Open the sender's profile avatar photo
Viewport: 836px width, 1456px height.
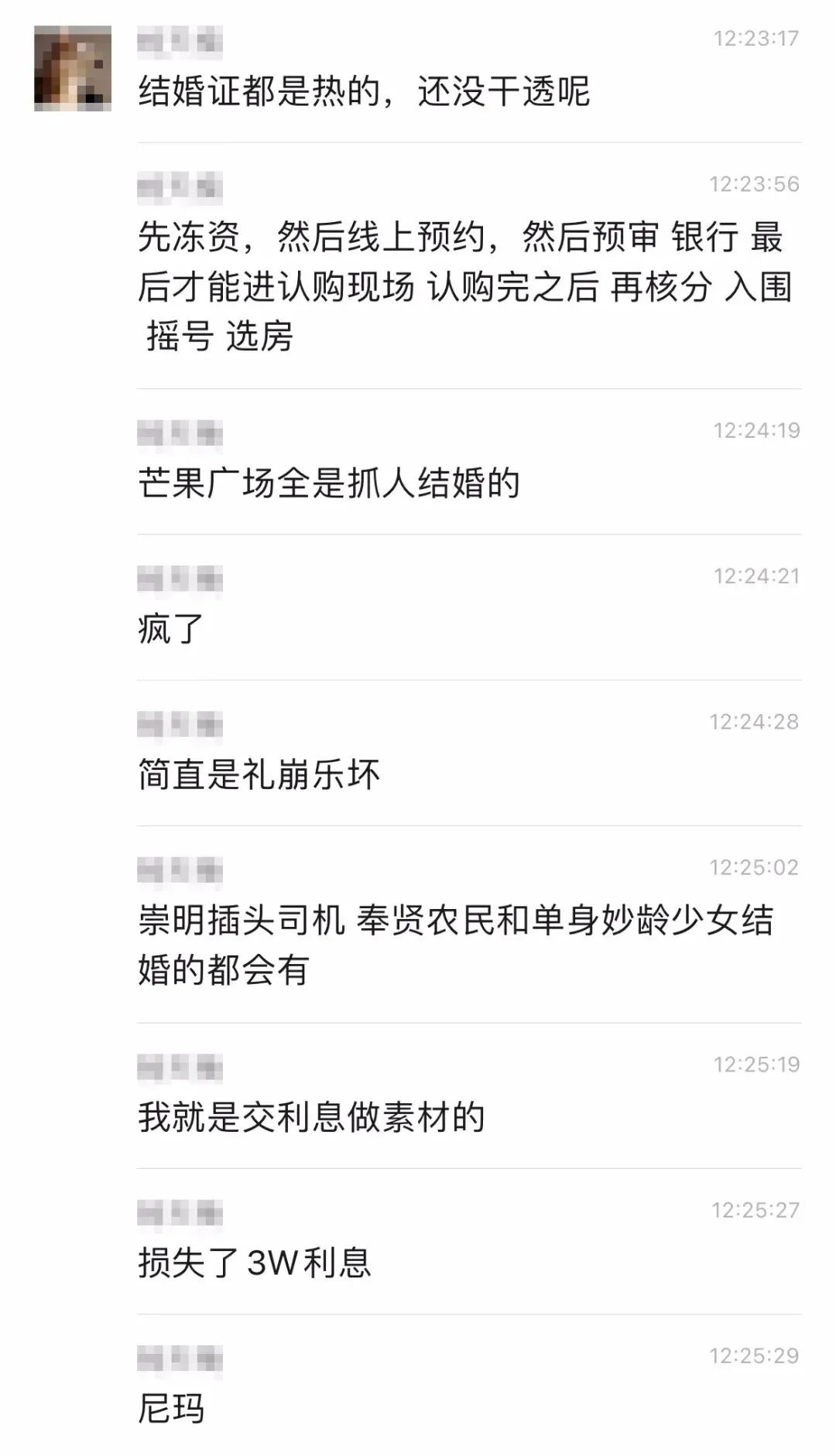click(74, 70)
